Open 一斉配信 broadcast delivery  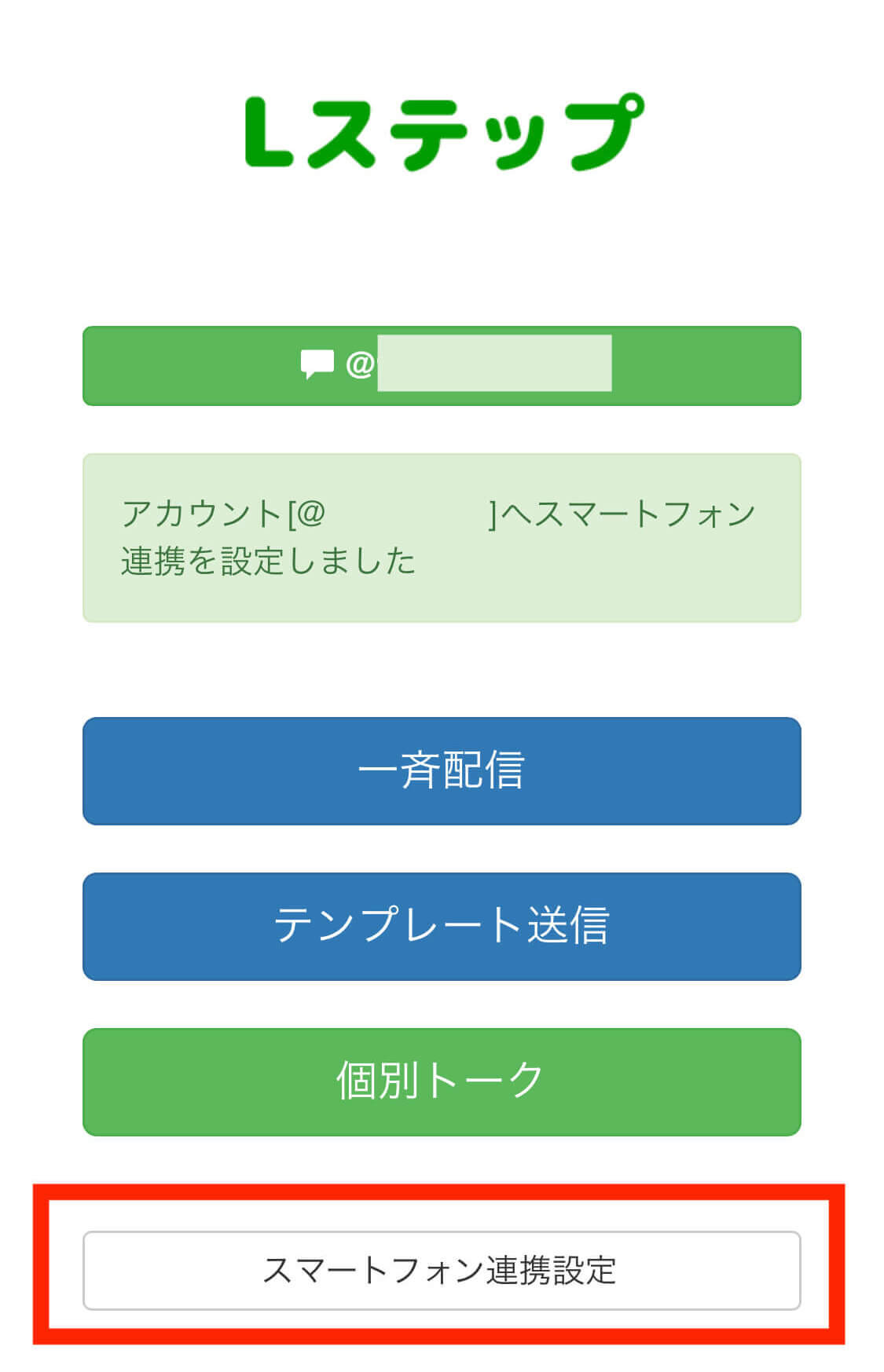(441, 770)
